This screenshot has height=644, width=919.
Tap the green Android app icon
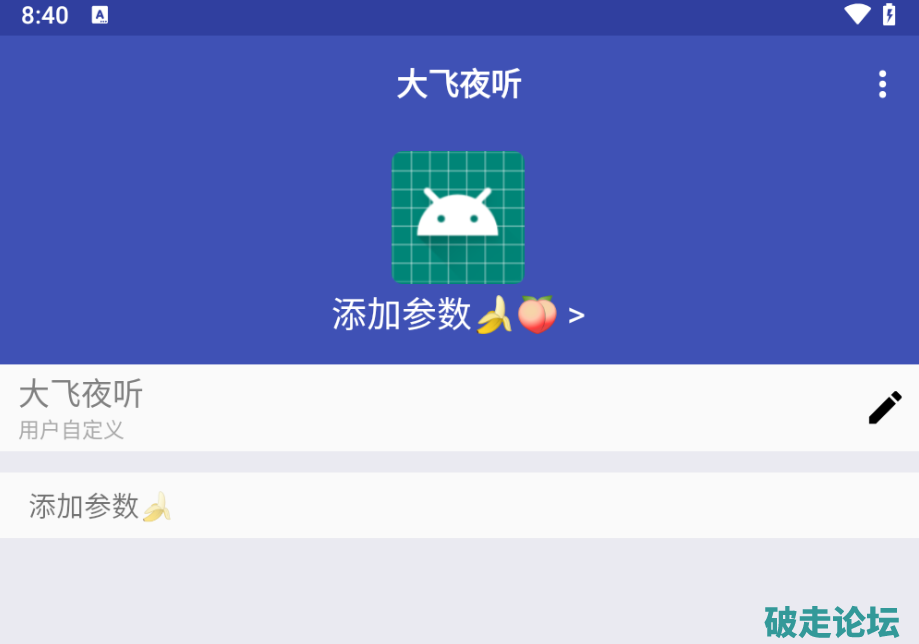point(457,217)
